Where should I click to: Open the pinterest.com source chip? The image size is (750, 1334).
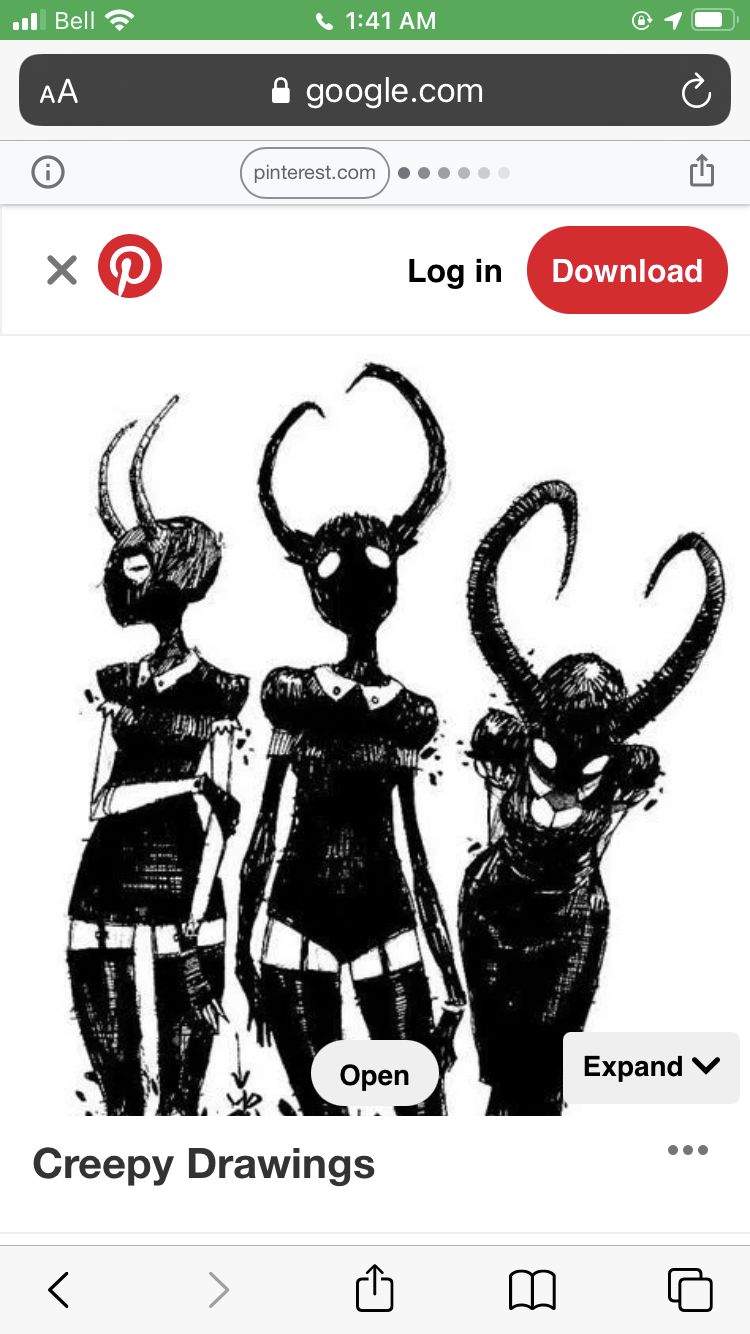[x=315, y=173]
